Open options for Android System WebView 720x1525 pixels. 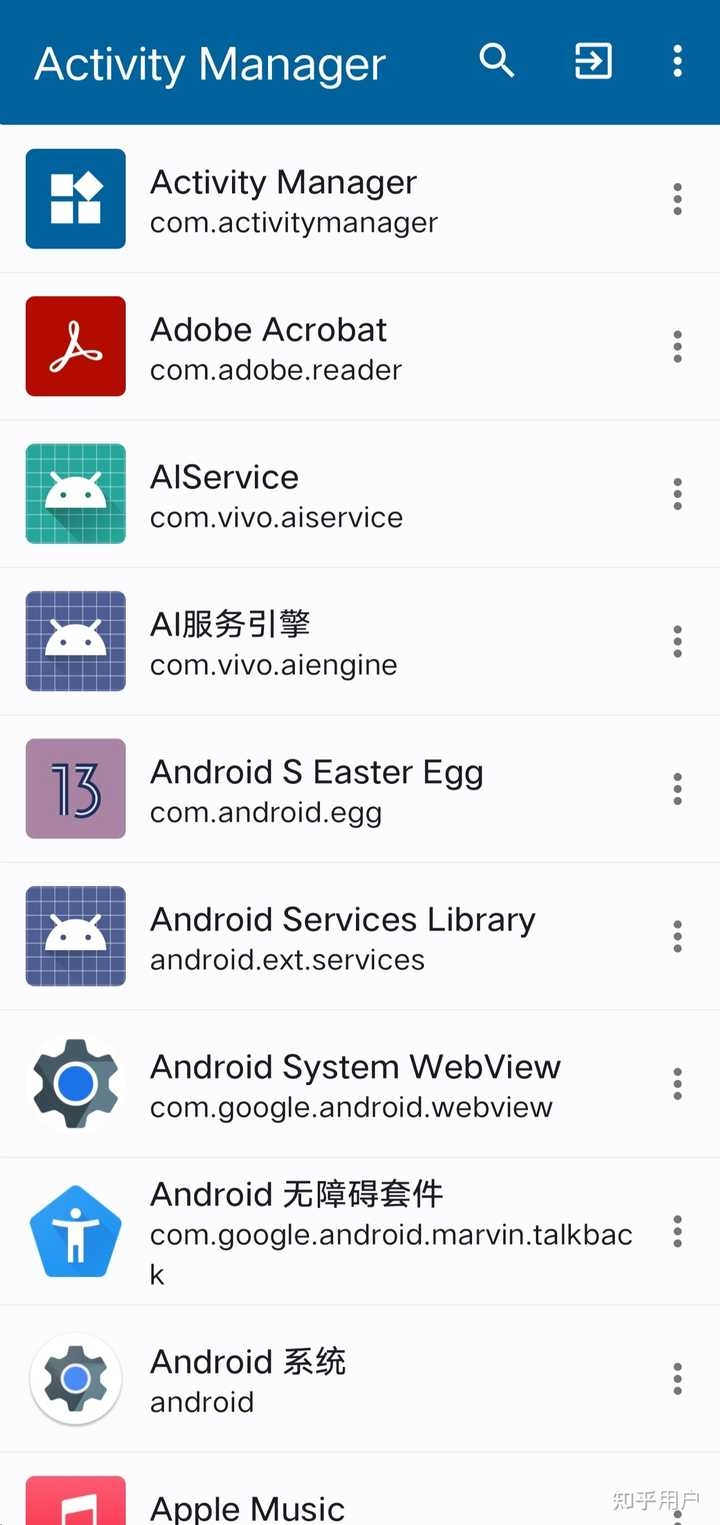tap(677, 1084)
